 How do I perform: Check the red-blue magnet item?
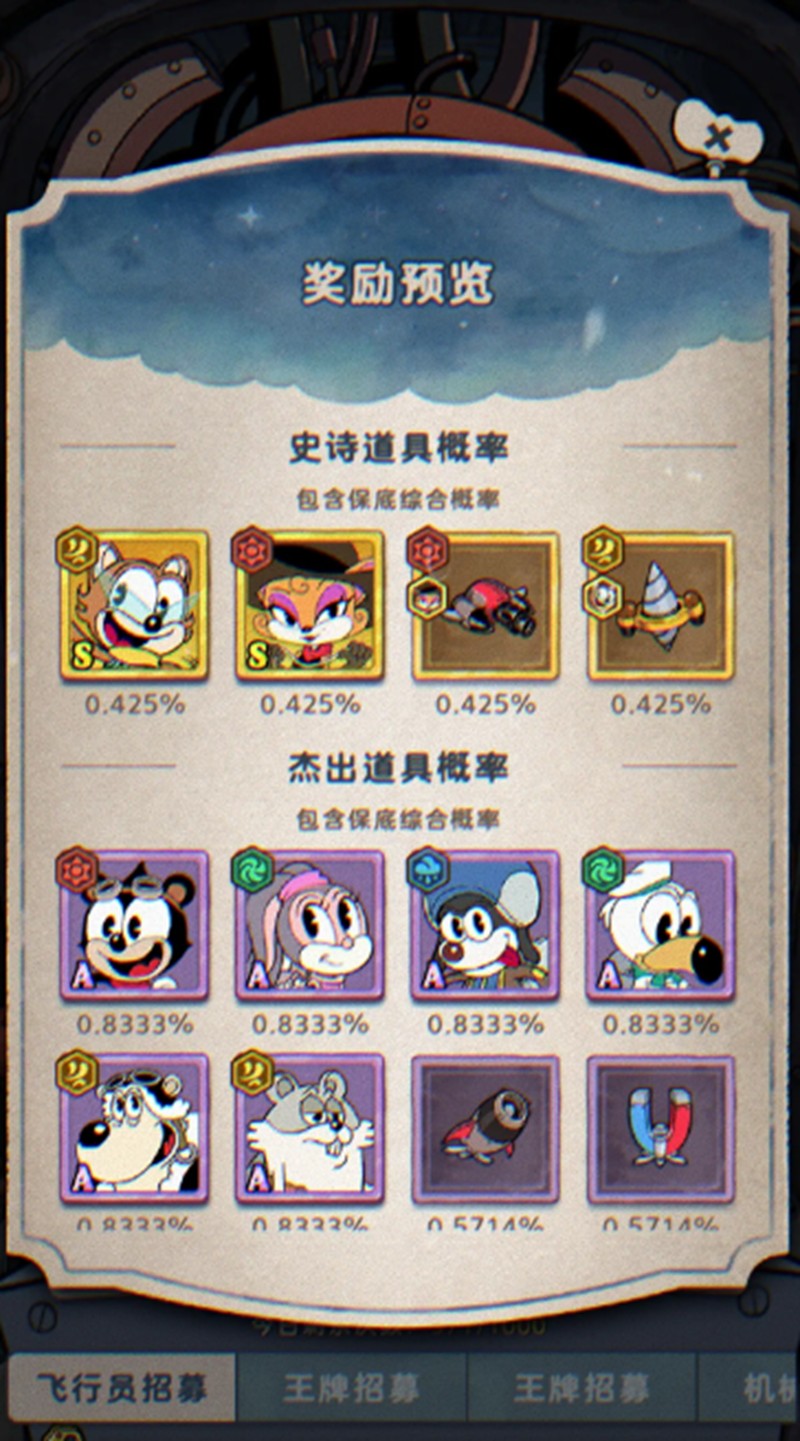660,1128
